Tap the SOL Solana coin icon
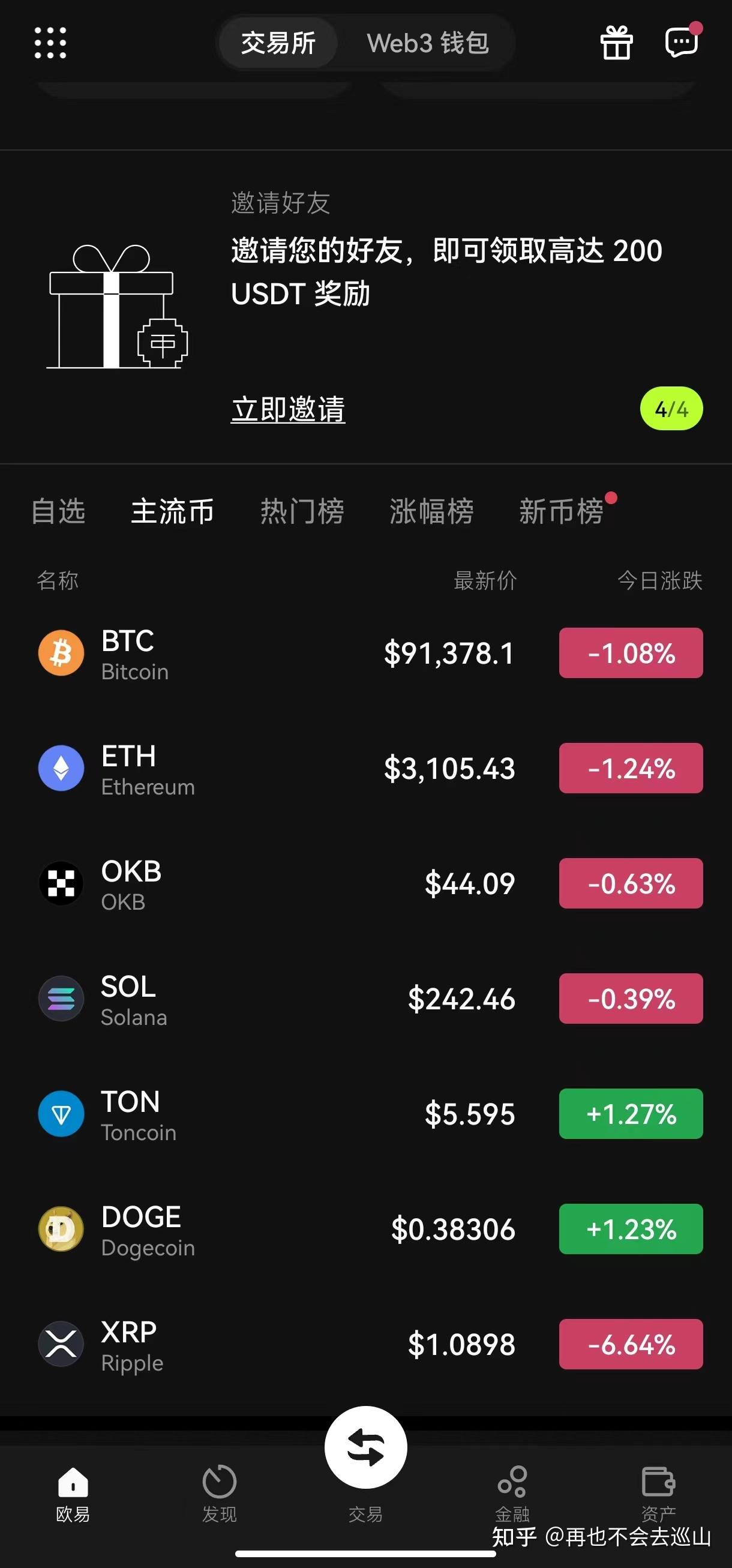 pos(61,999)
